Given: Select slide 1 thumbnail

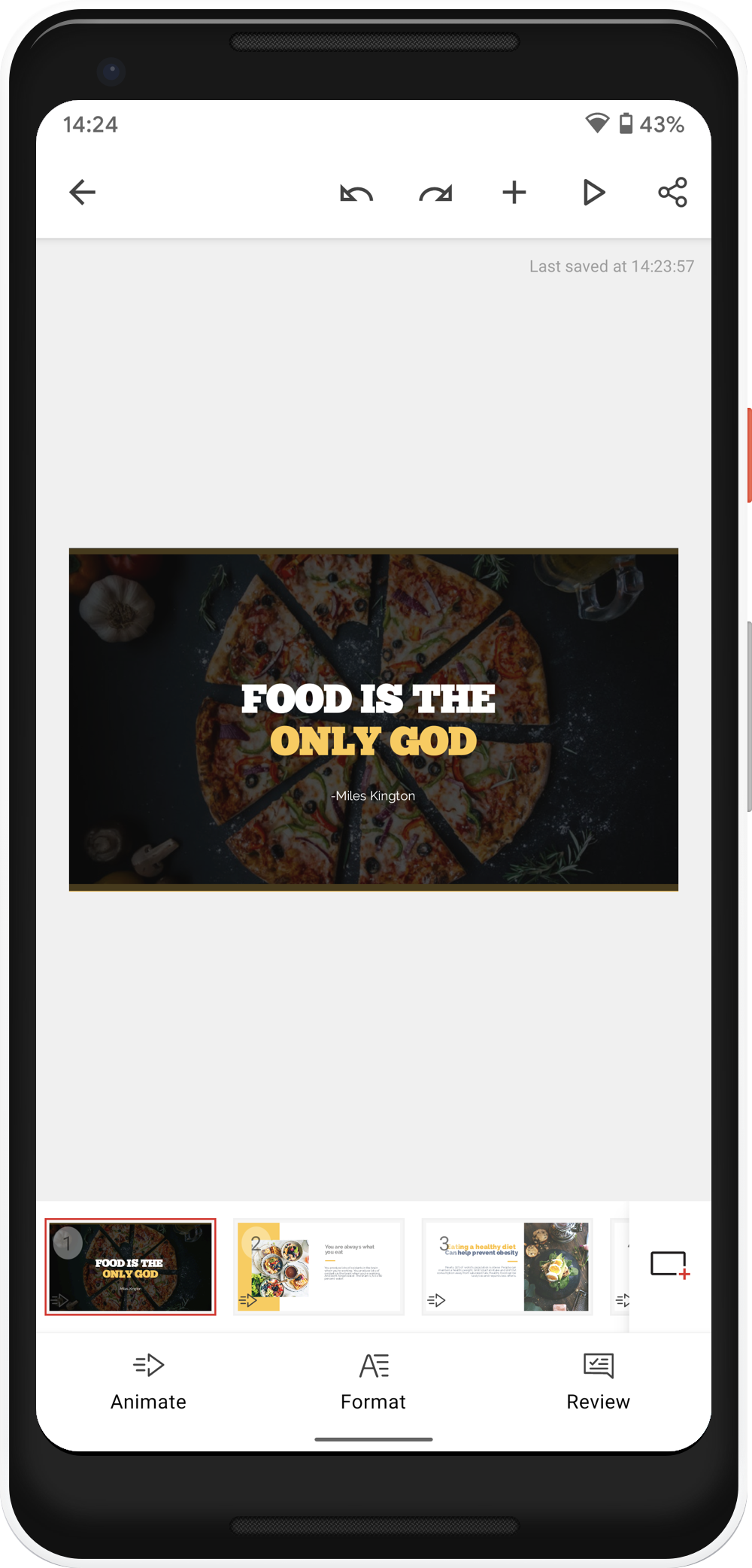Looking at the screenshot, I should (130, 1266).
